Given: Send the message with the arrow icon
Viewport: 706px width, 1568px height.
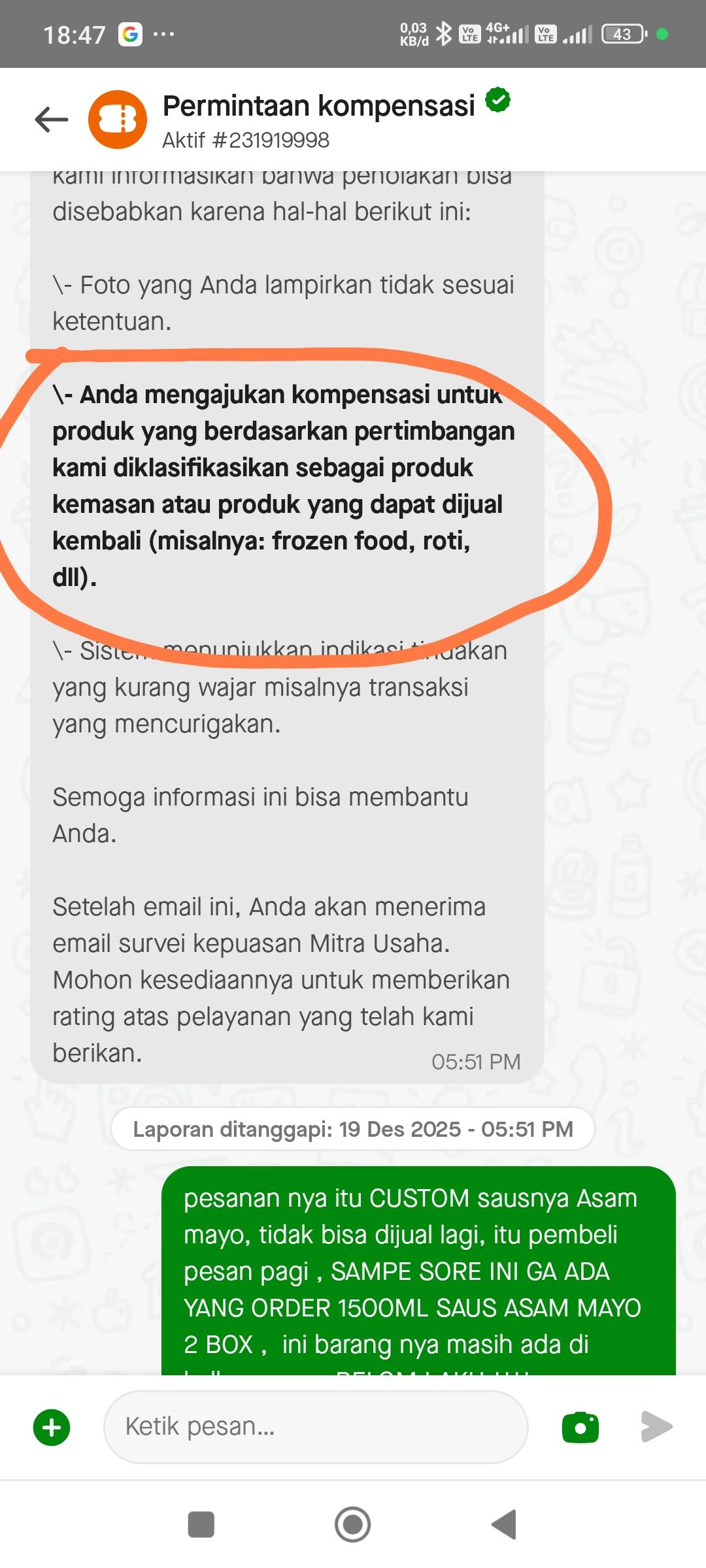Looking at the screenshot, I should 656,1426.
